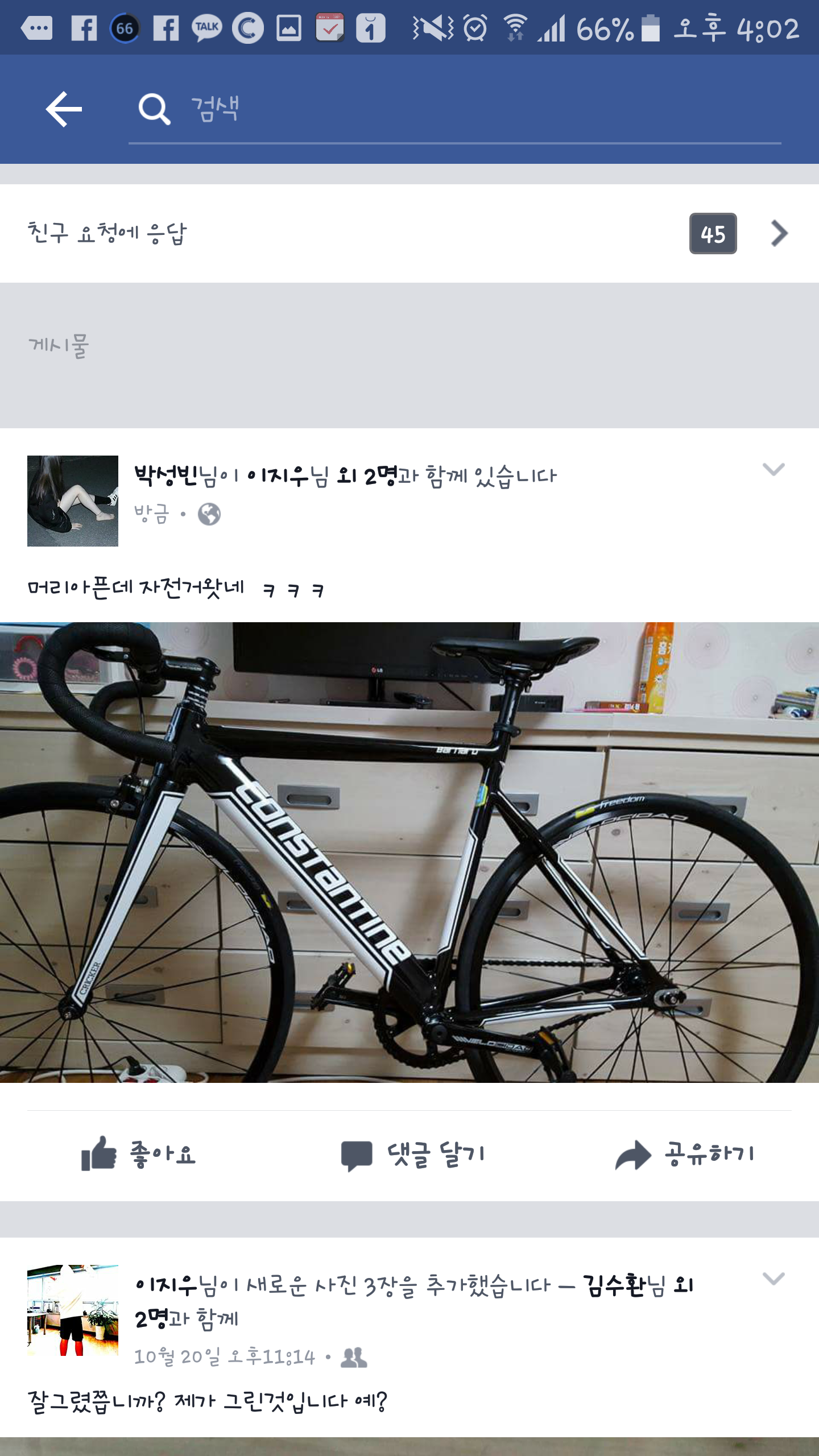Go back with the top-left arrow
Image resolution: width=819 pixels, height=1456 pixels.
coord(64,109)
